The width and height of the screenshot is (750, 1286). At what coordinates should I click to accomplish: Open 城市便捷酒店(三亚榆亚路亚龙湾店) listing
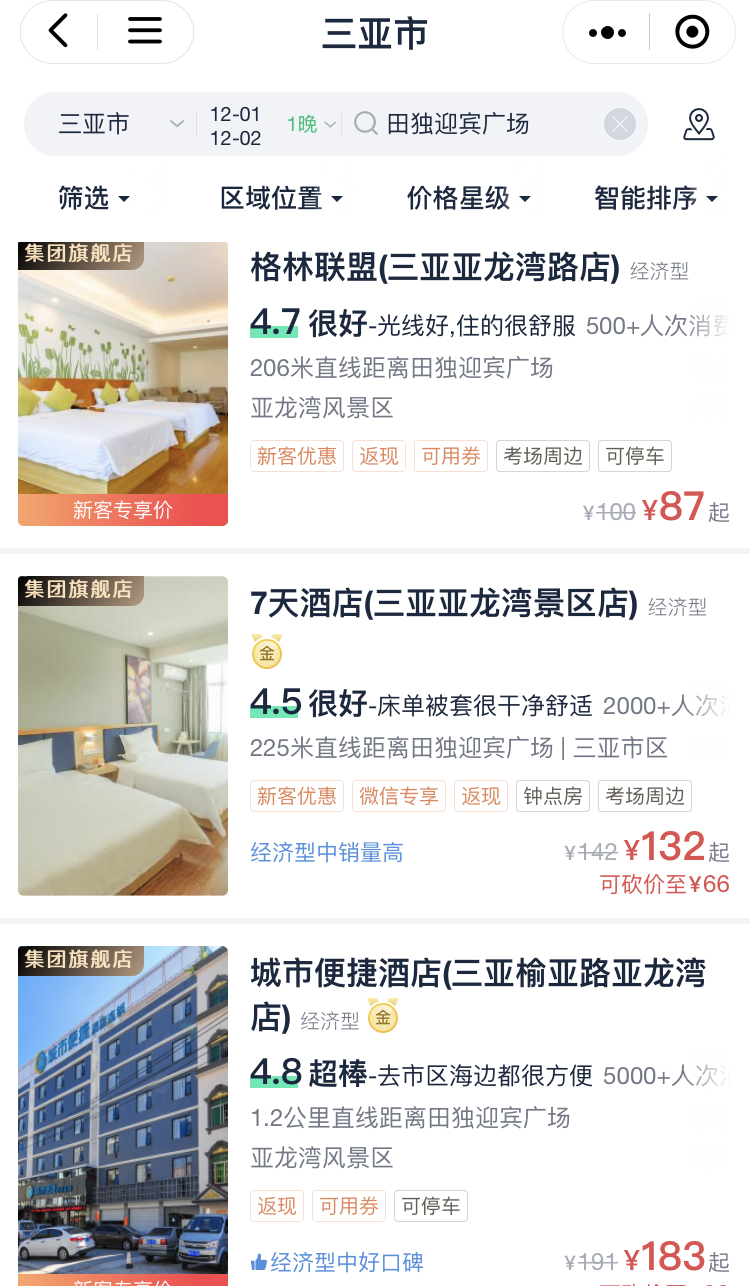[478, 974]
